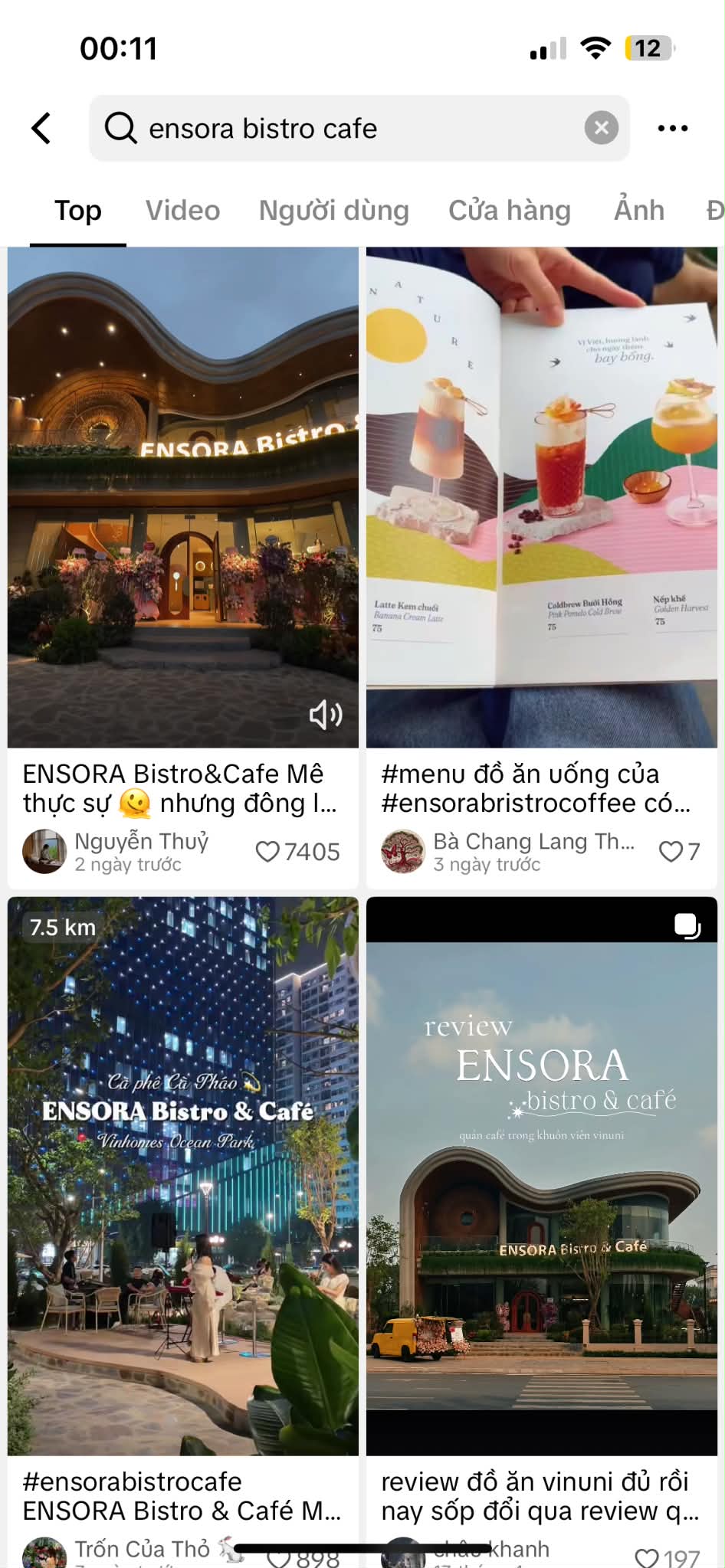Like Bà Chang Lang Th... menu post
725x1568 pixels.
(671, 852)
